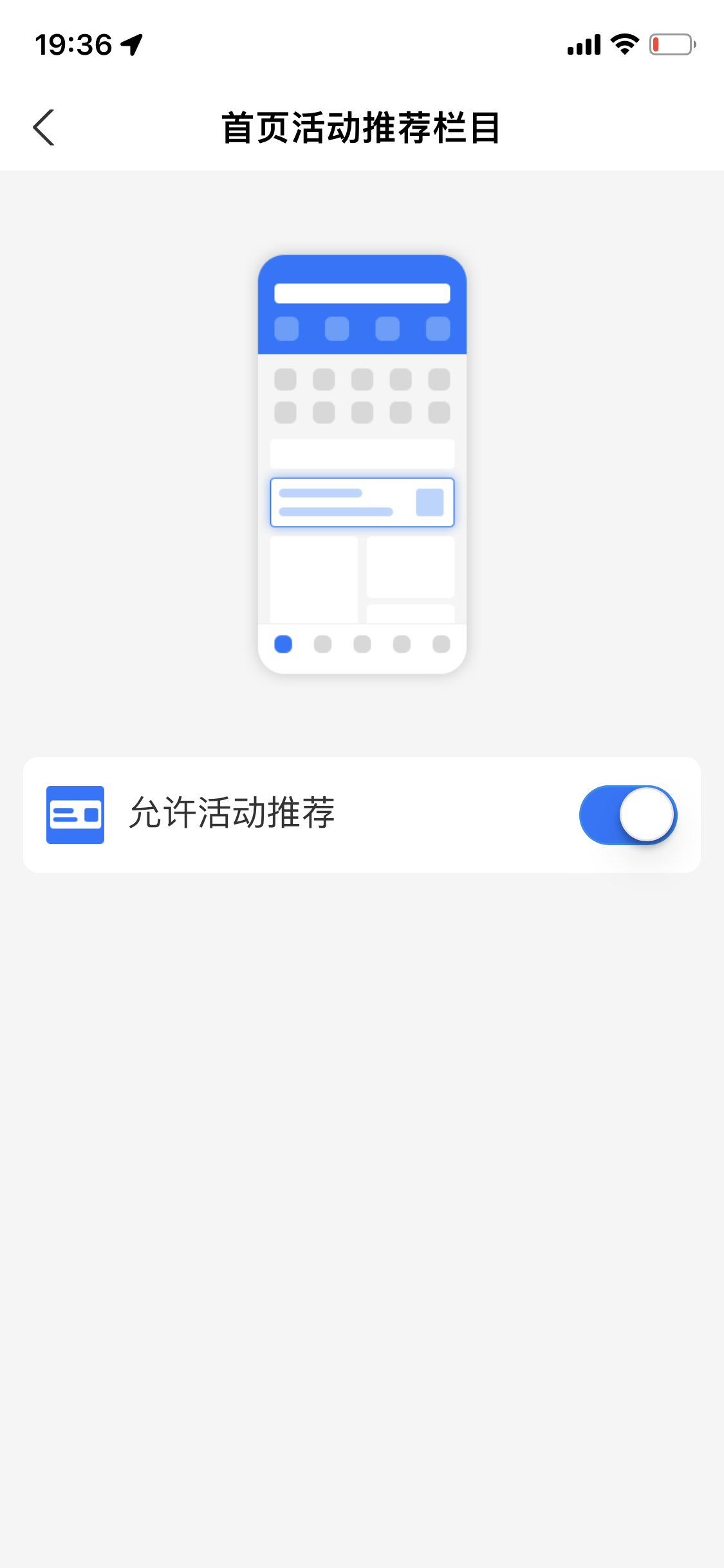Click the location arrow icon next to the clock
724x1568 pixels.
pos(131,44)
